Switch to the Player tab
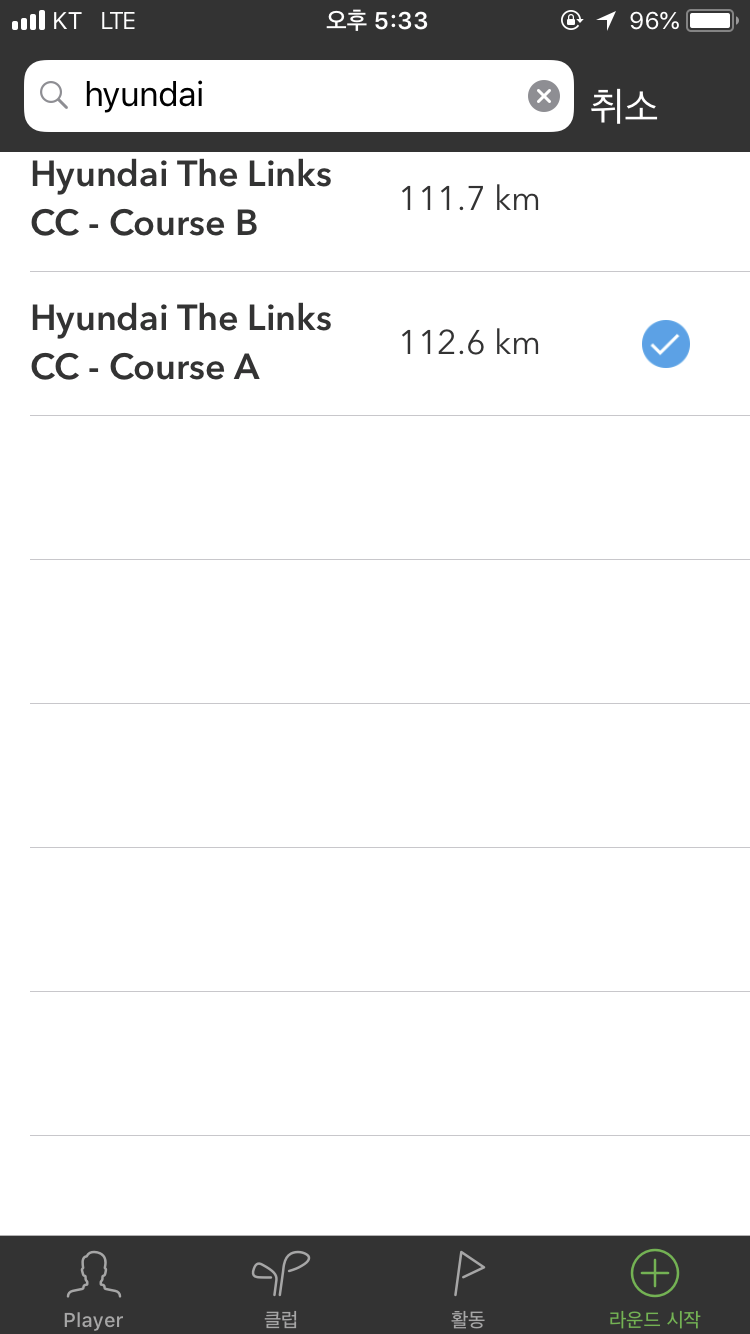Screen dimensions: 750x1334 point(93,1288)
